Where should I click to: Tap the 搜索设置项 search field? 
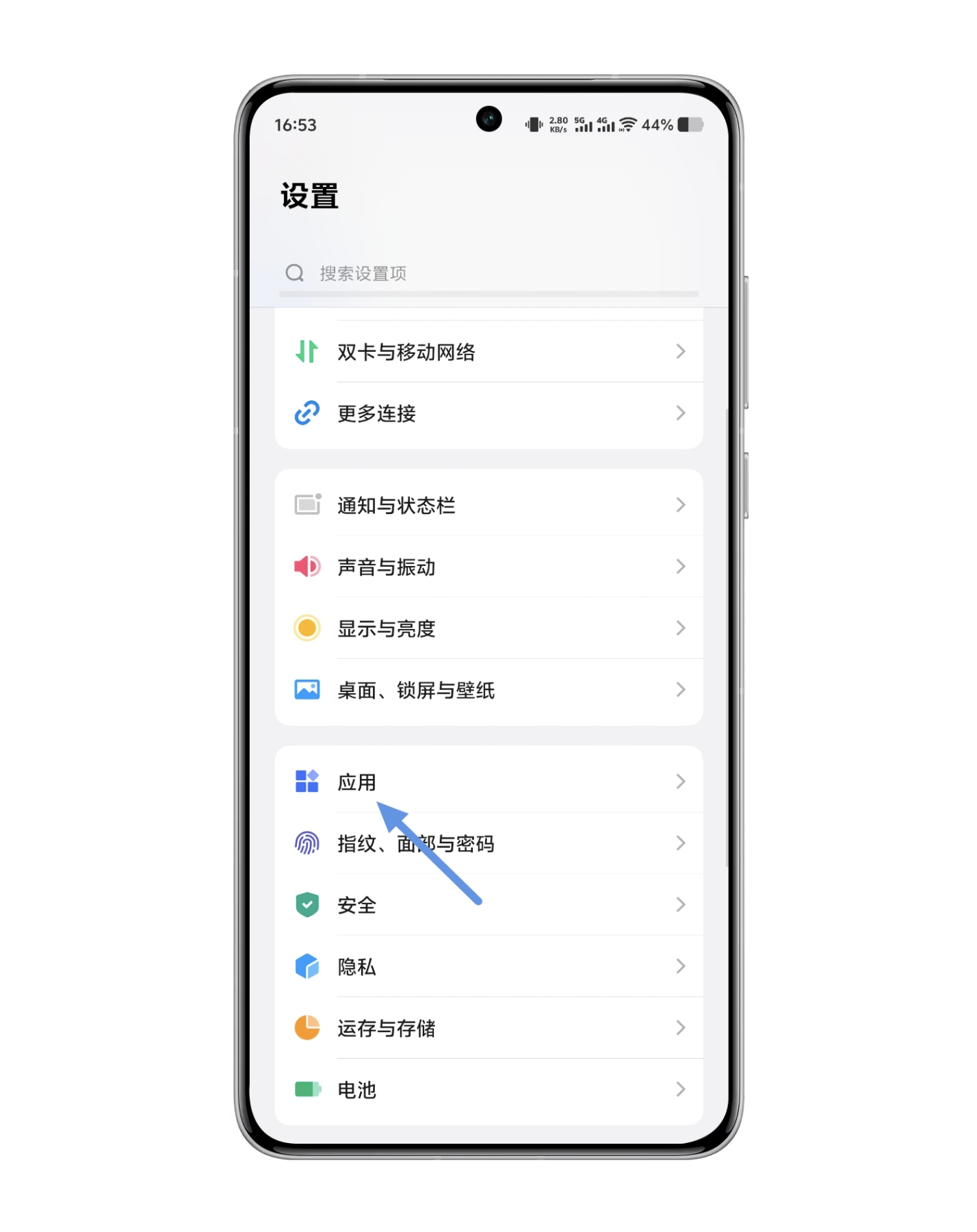coord(487,274)
